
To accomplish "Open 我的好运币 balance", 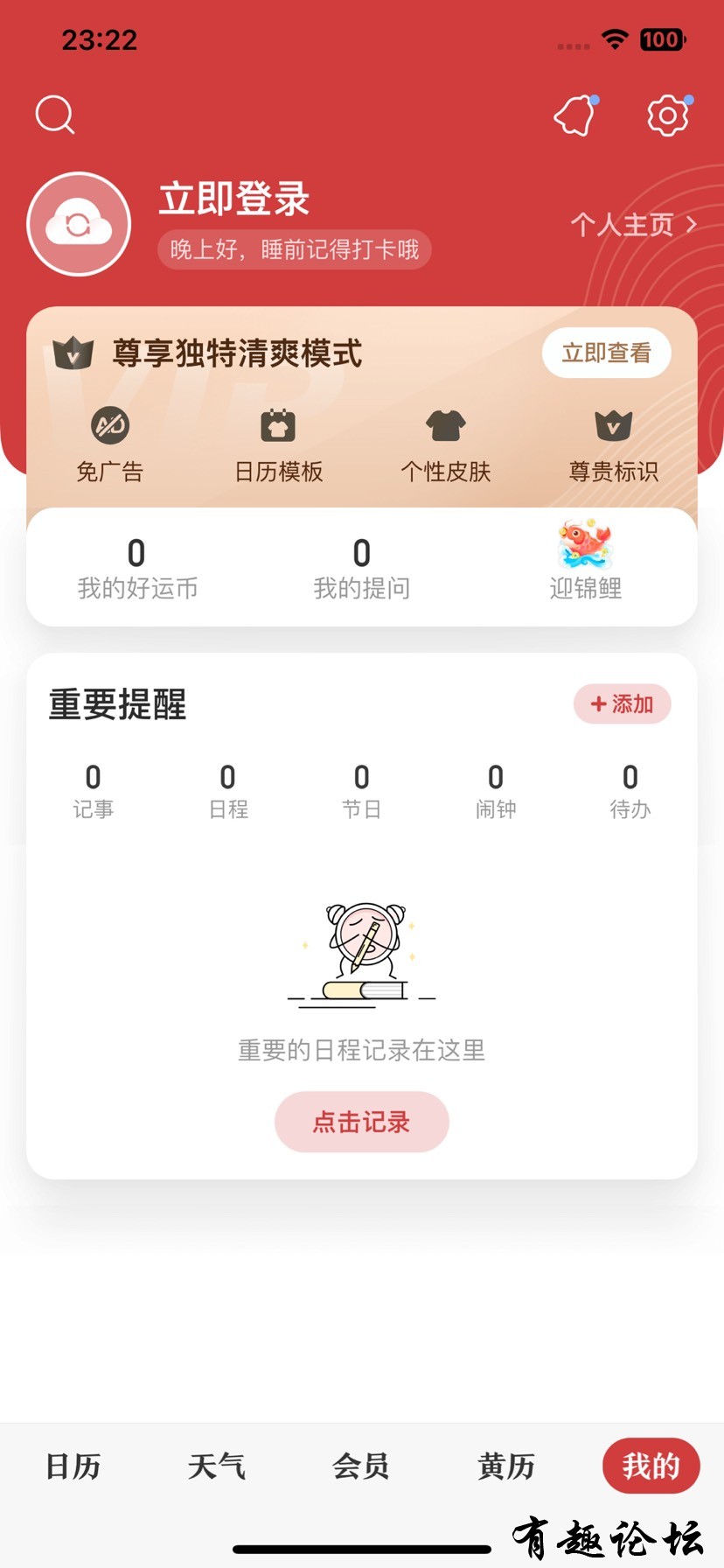I will (137, 569).
